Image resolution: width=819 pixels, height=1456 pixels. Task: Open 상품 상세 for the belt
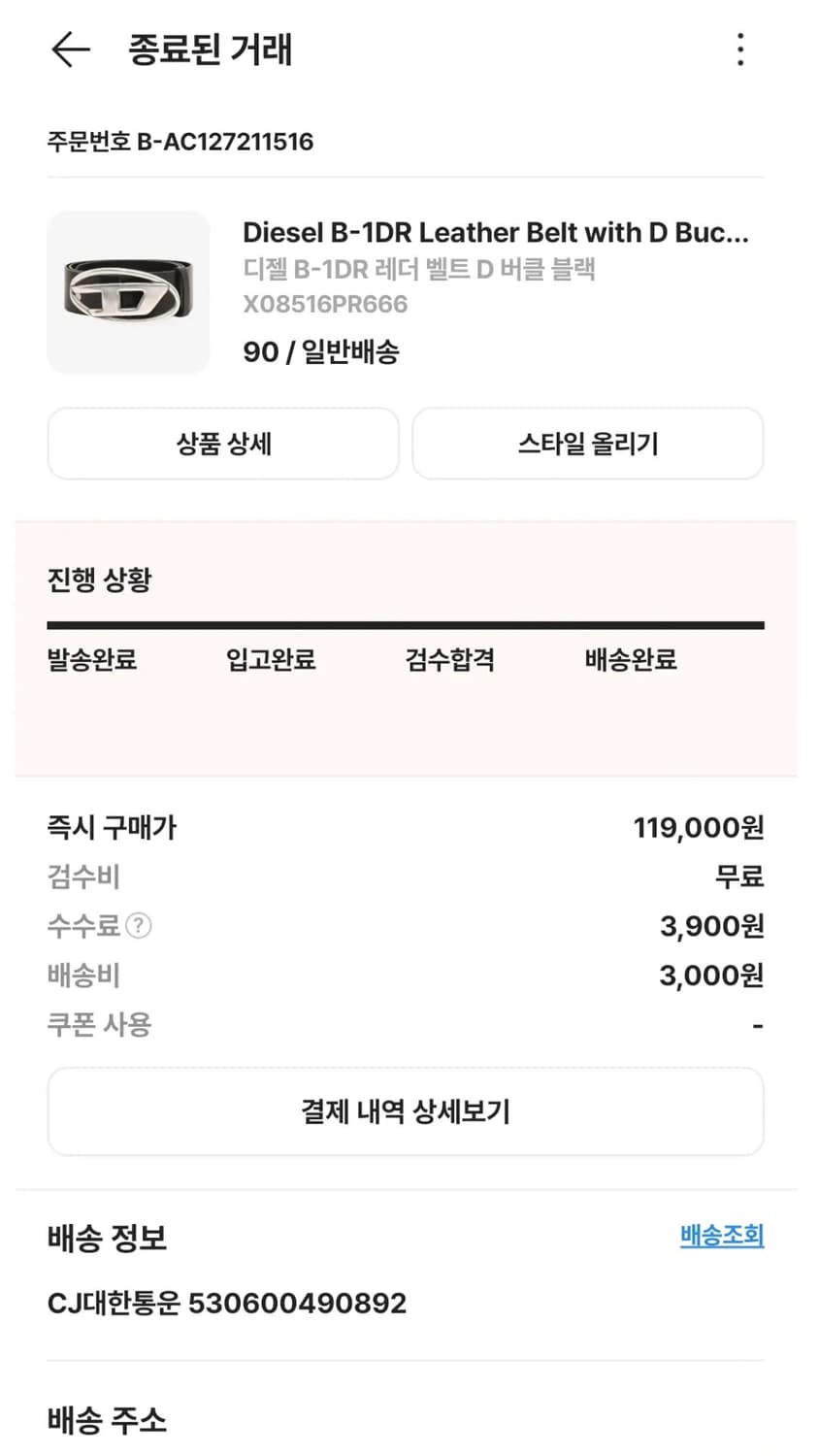click(x=222, y=444)
